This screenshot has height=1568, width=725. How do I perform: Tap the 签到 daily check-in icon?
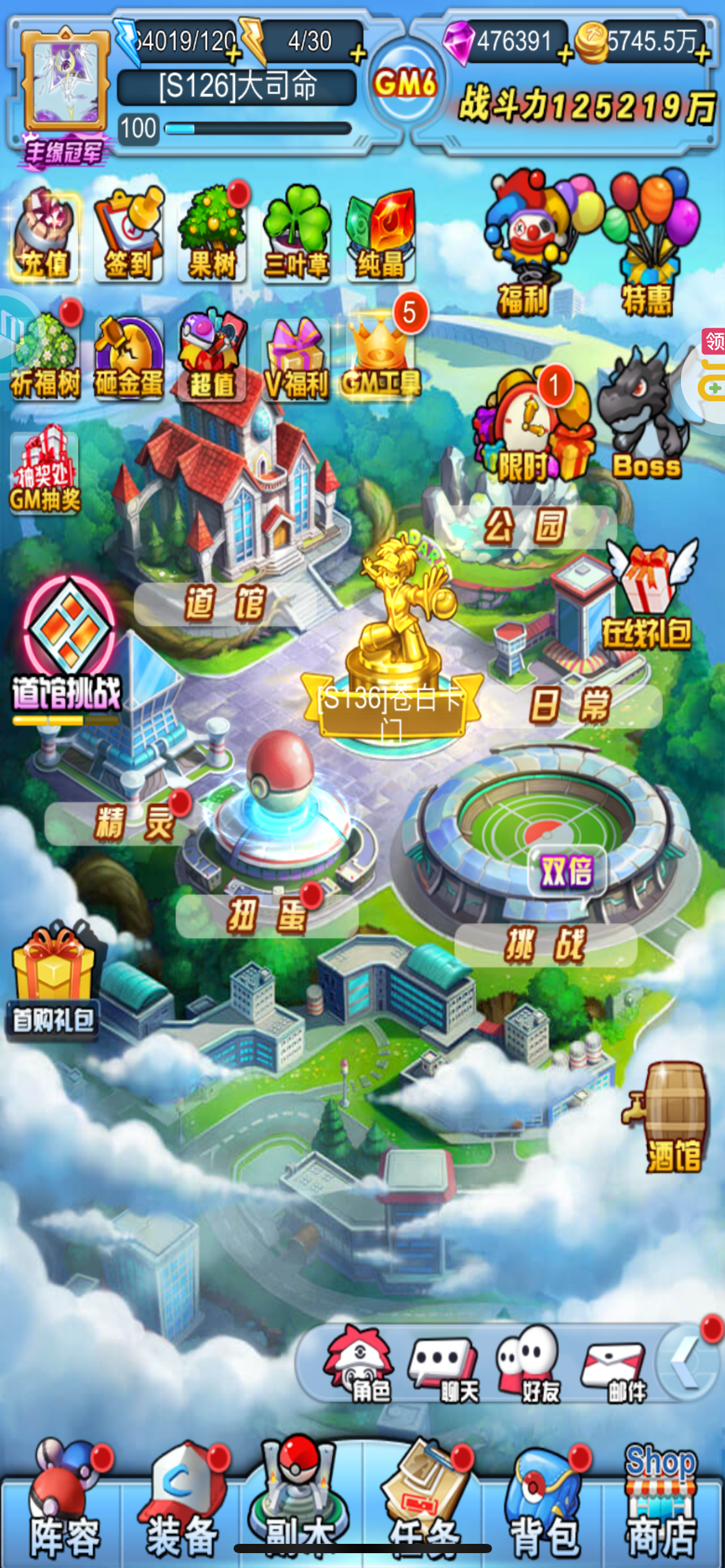click(x=128, y=235)
